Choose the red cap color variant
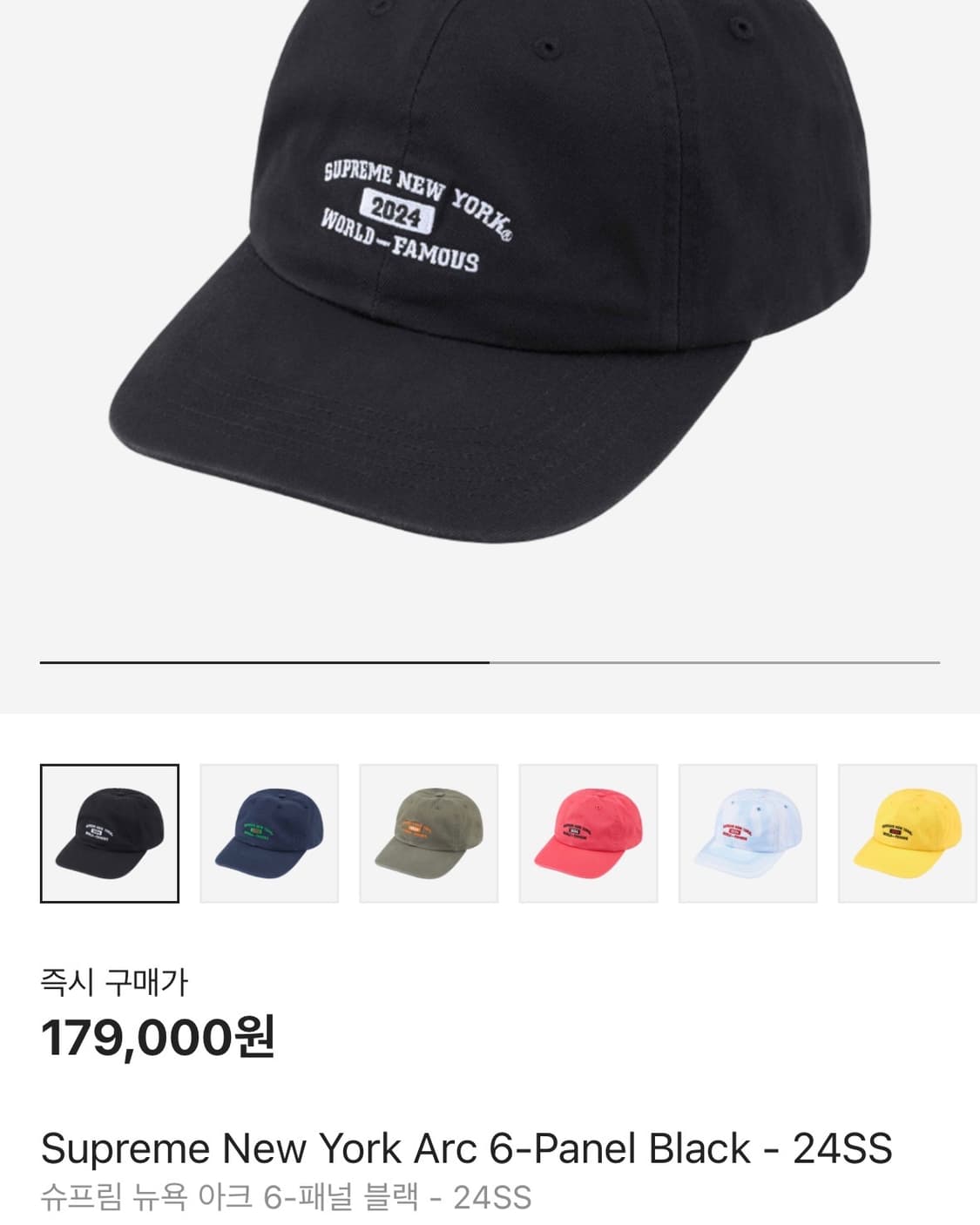 (588, 833)
